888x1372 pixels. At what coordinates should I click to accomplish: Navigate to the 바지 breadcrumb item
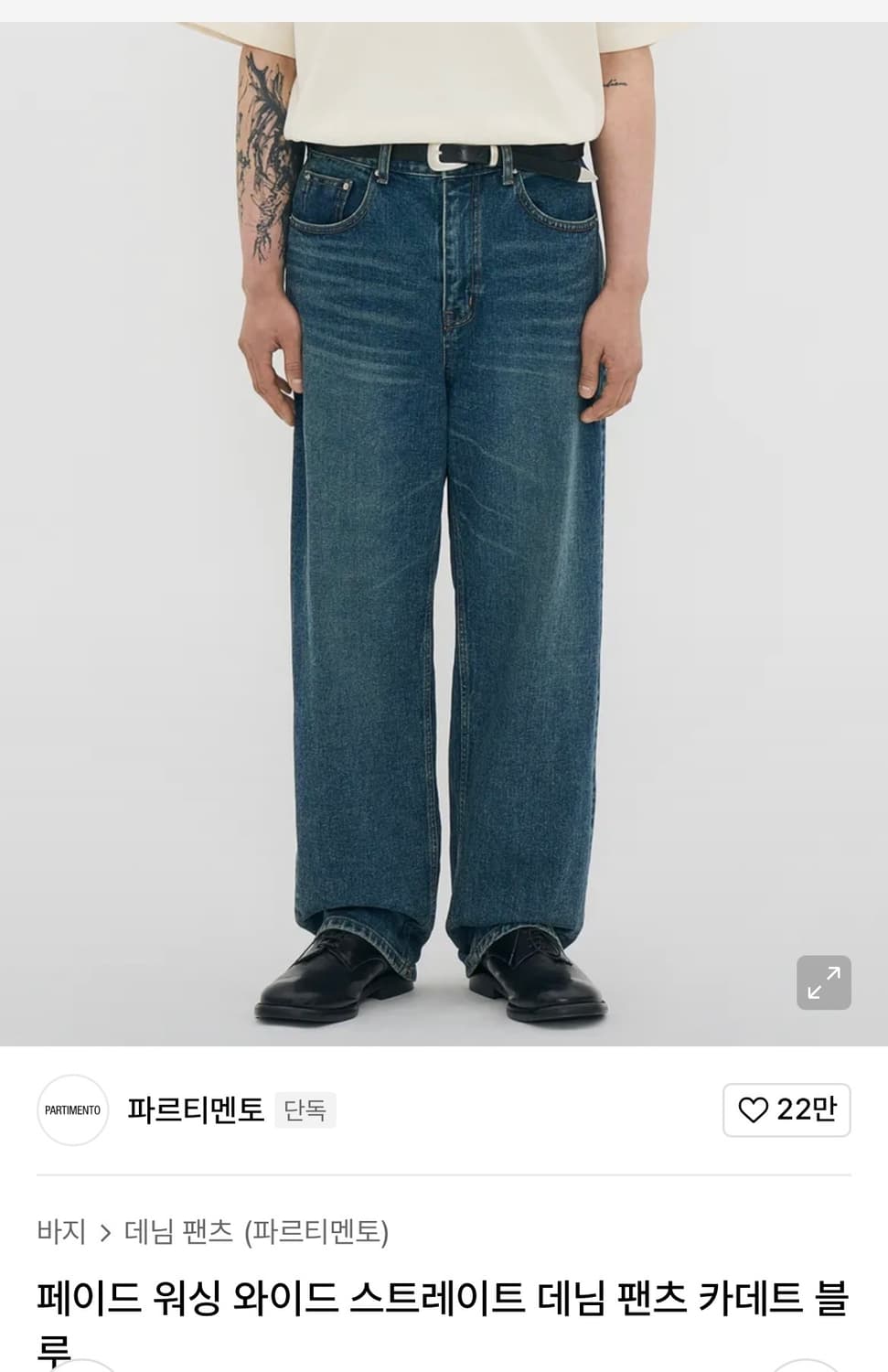coord(60,1231)
